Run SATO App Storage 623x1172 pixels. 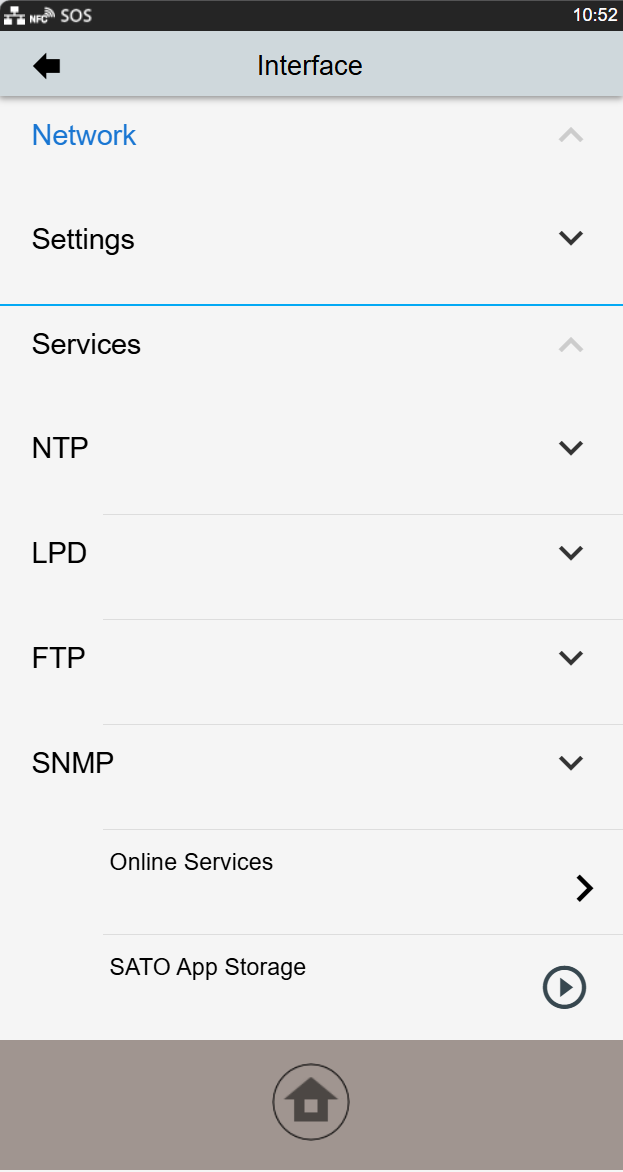pos(564,988)
